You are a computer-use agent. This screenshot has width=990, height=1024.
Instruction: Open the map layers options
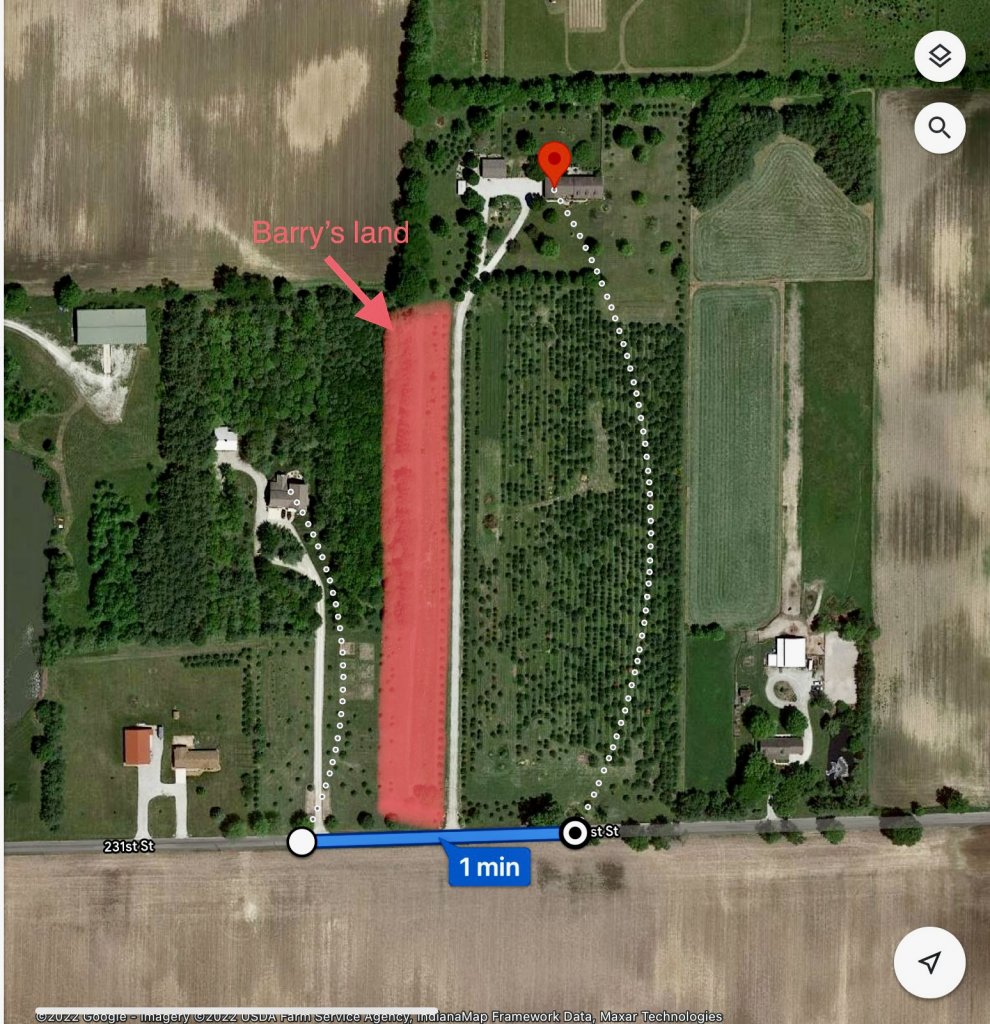[x=939, y=57]
